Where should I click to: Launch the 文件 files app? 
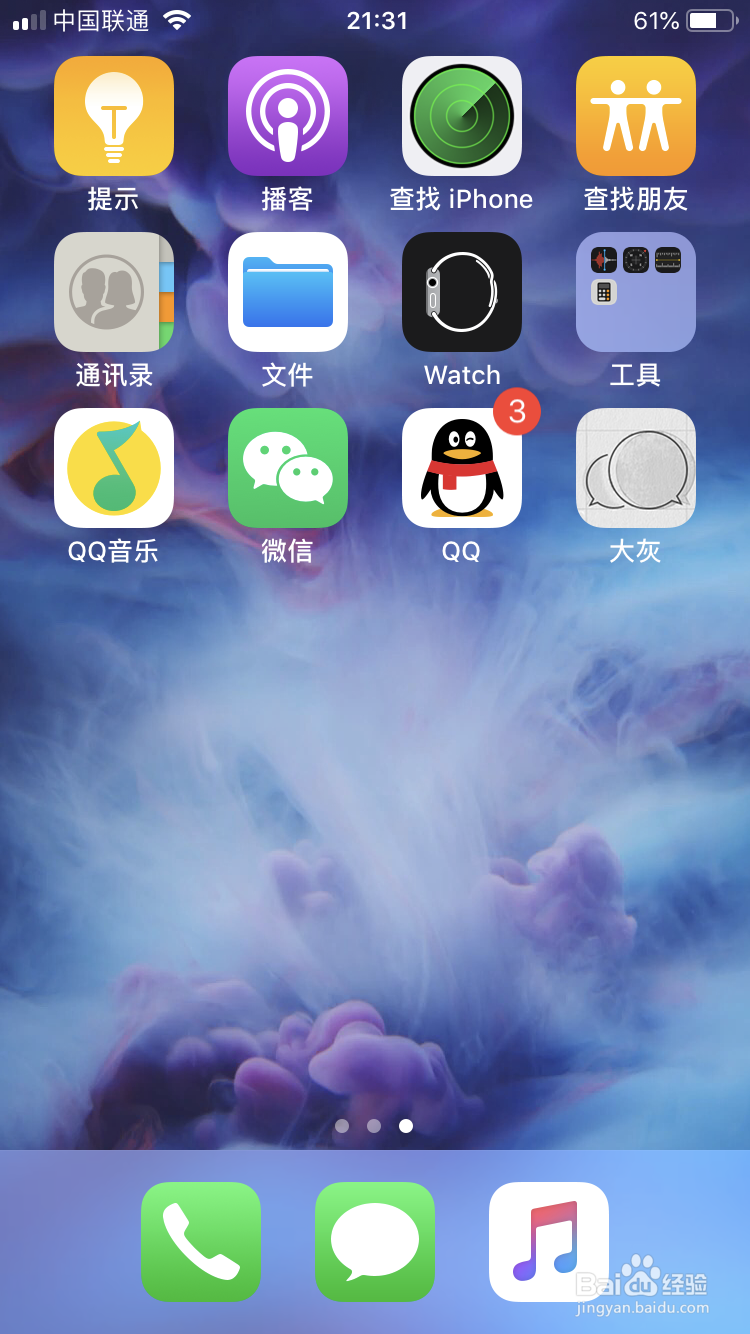pyautogui.click(x=287, y=292)
